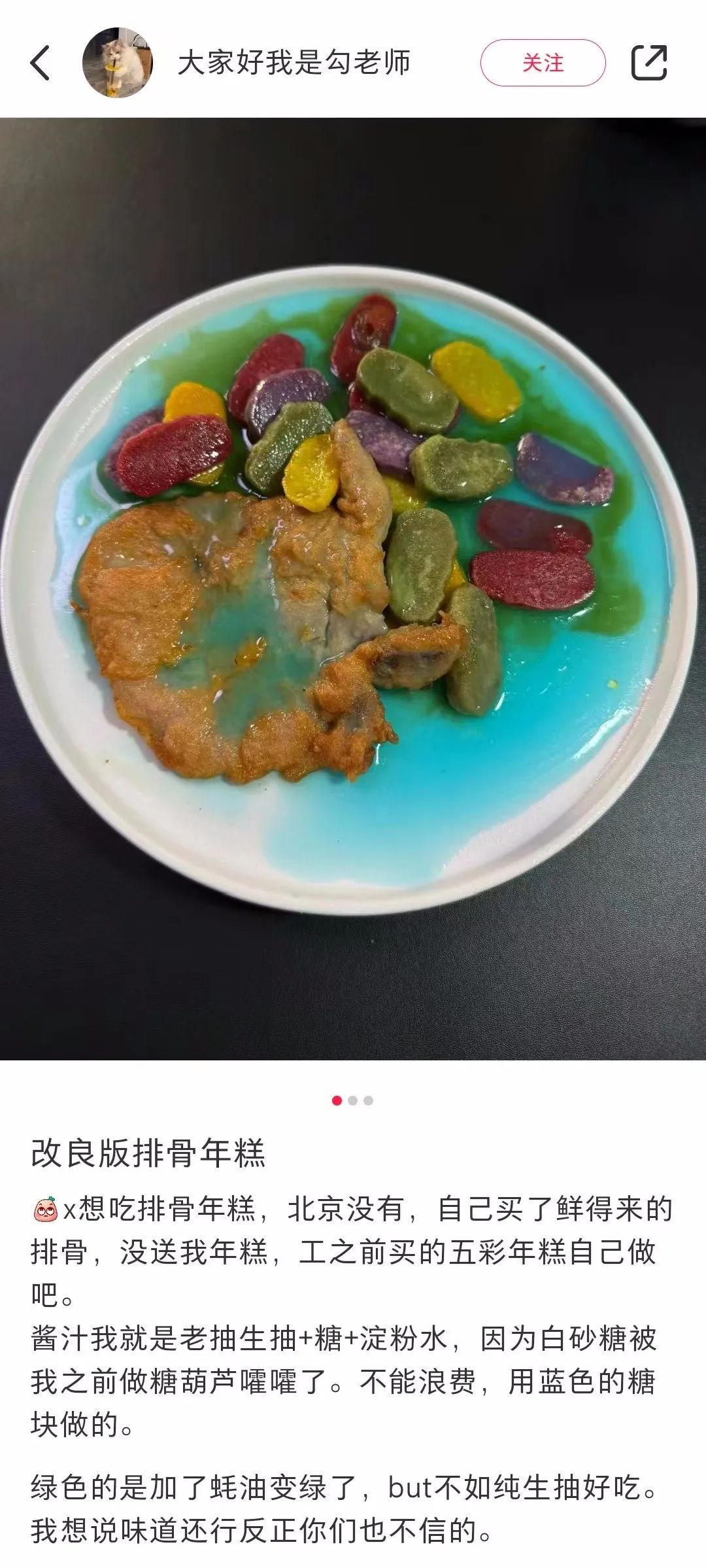Open the profile of 大家好我是勾老师
The image size is (706, 1568).
click(x=294, y=63)
